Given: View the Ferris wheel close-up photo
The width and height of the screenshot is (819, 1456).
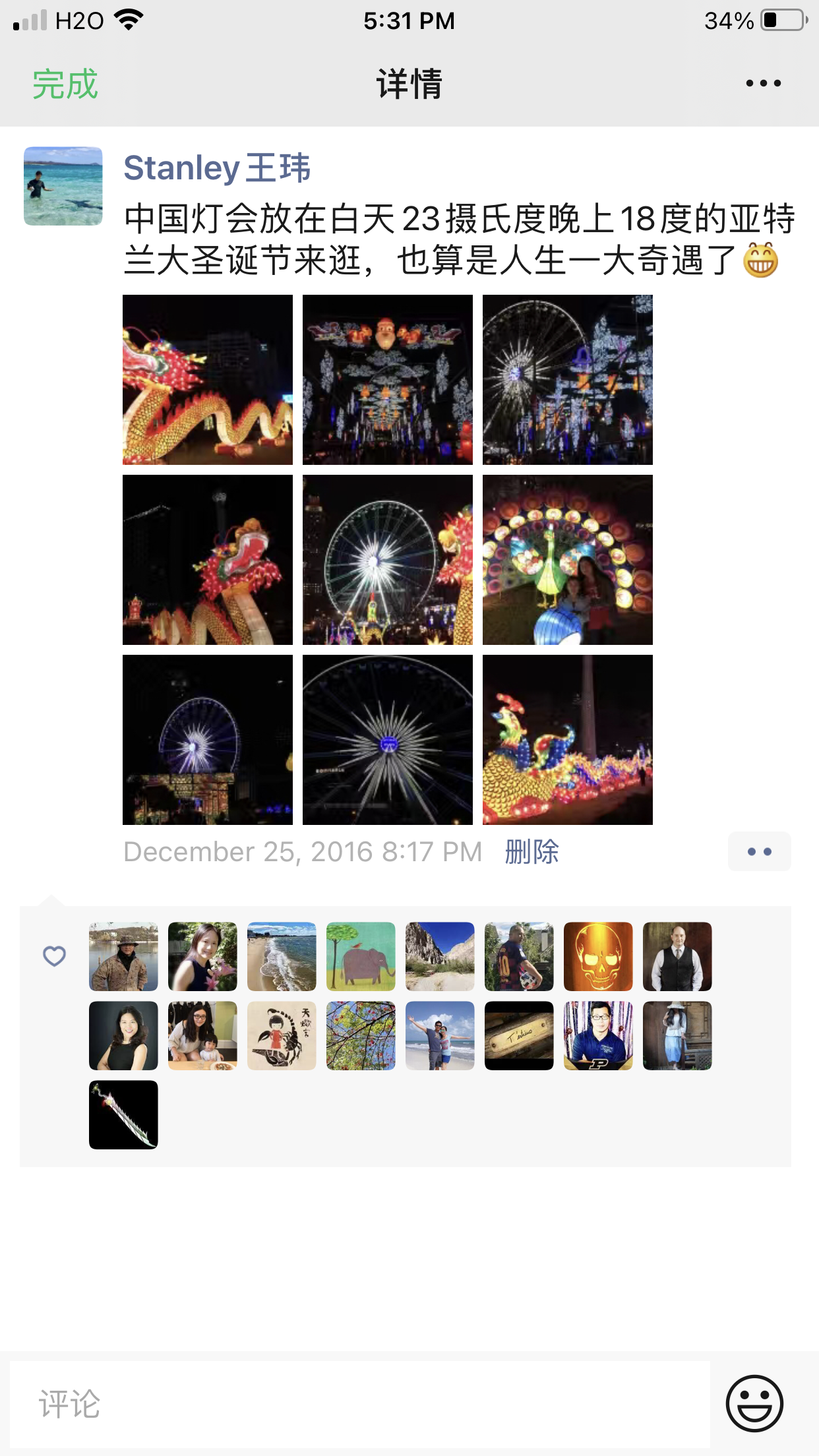Looking at the screenshot, I should click(x=388, y=740).
